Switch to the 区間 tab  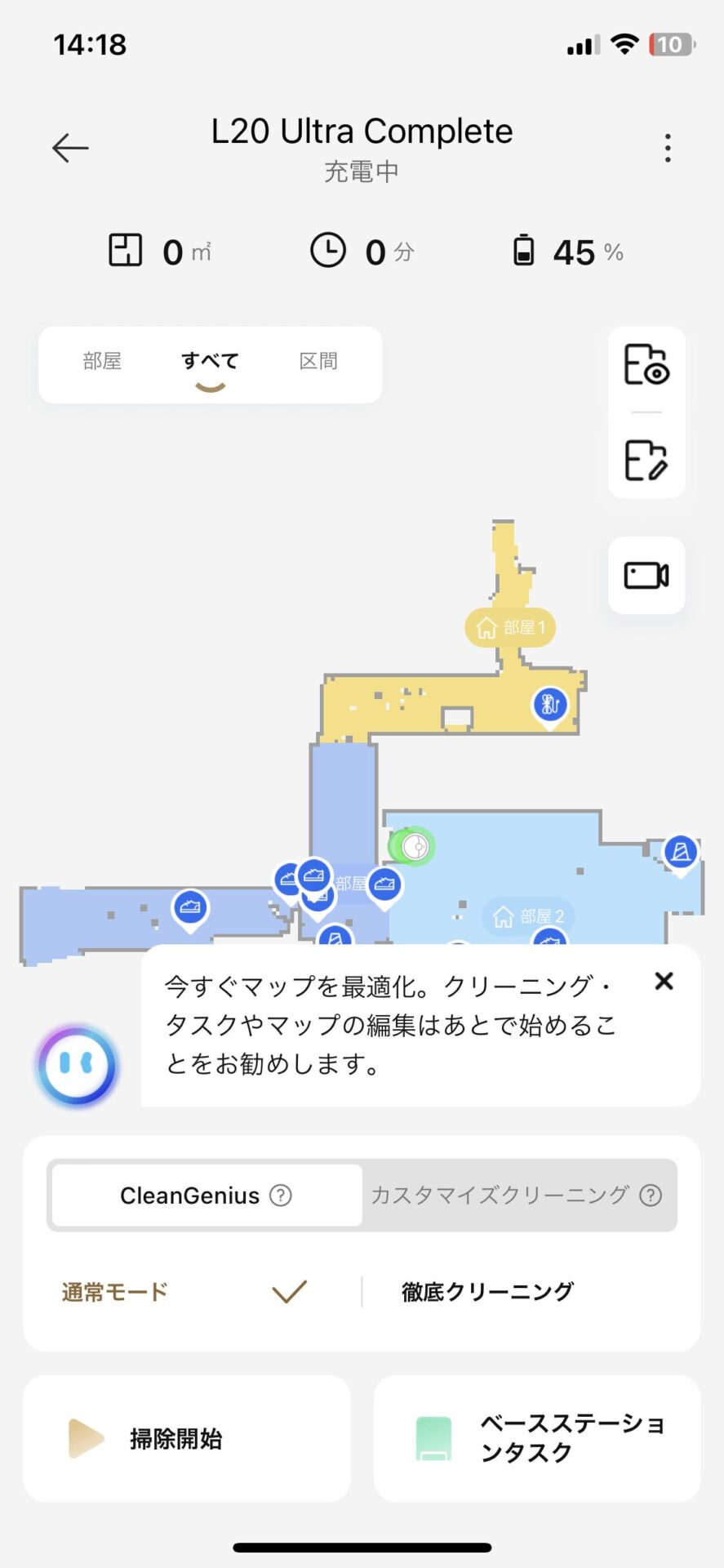(318, 361)
